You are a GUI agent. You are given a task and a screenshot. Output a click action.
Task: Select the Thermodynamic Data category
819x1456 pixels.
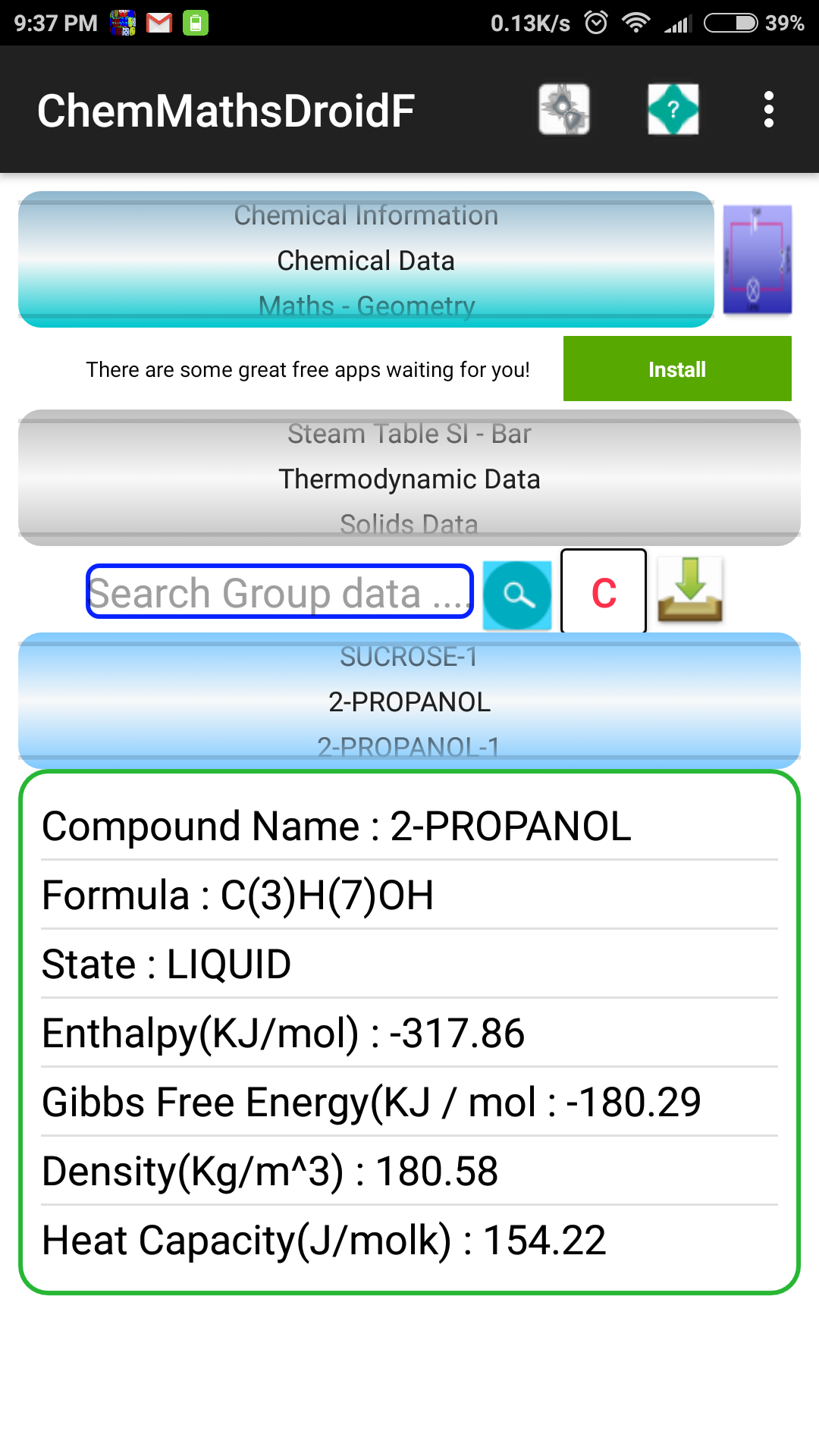(409, 479)
